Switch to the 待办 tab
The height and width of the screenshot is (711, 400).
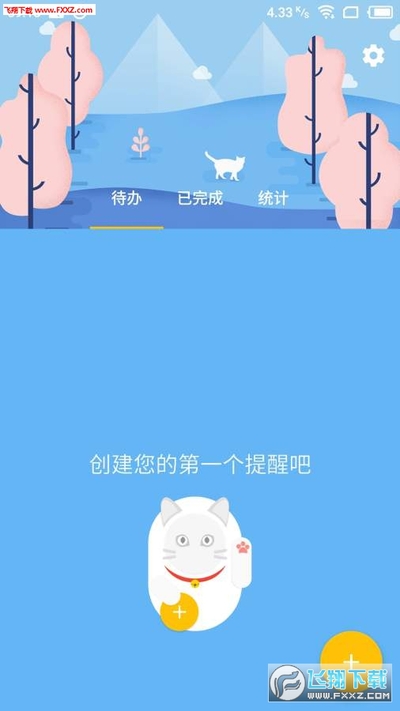click(127, 198)
